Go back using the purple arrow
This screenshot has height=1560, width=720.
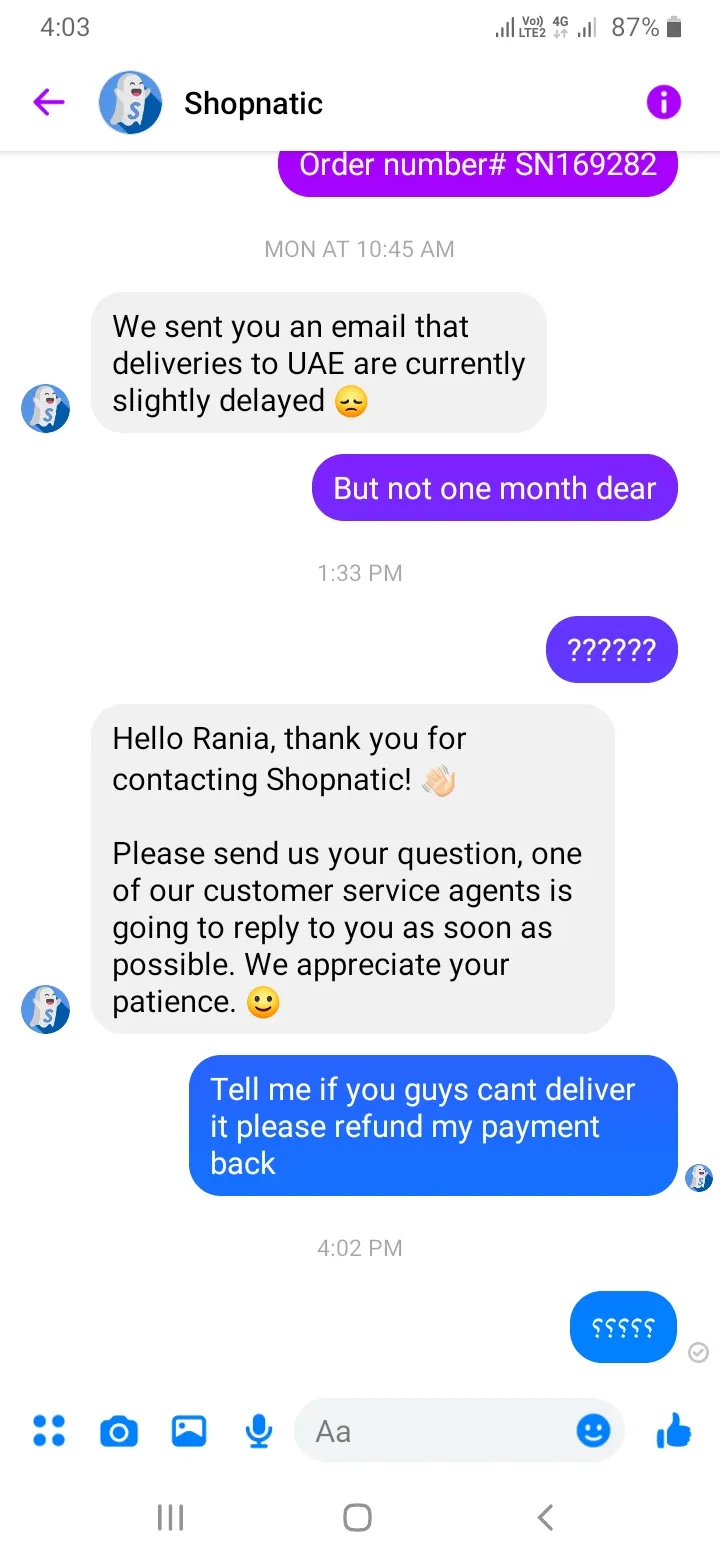[x=48, y=102]
